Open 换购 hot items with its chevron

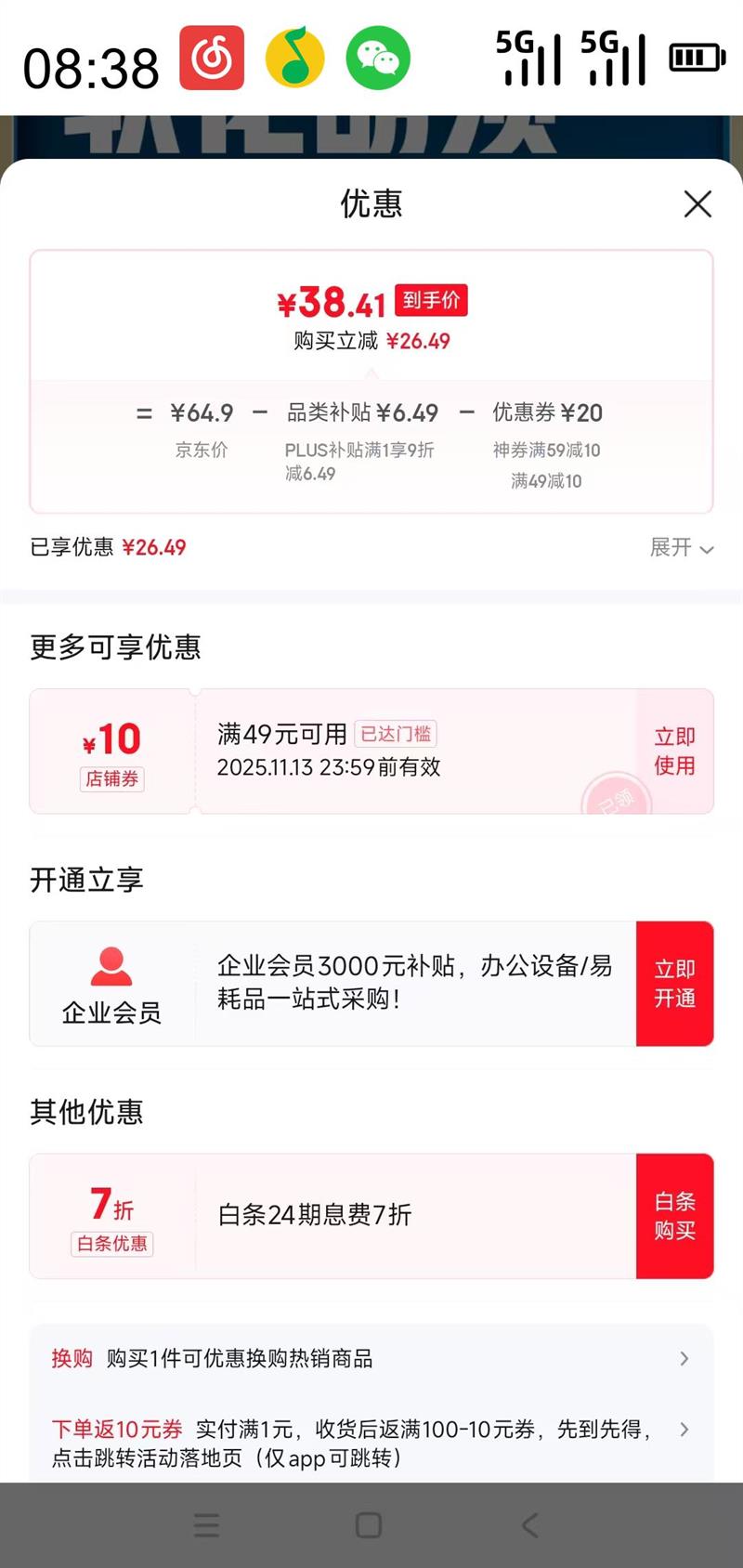point(684,1358)
